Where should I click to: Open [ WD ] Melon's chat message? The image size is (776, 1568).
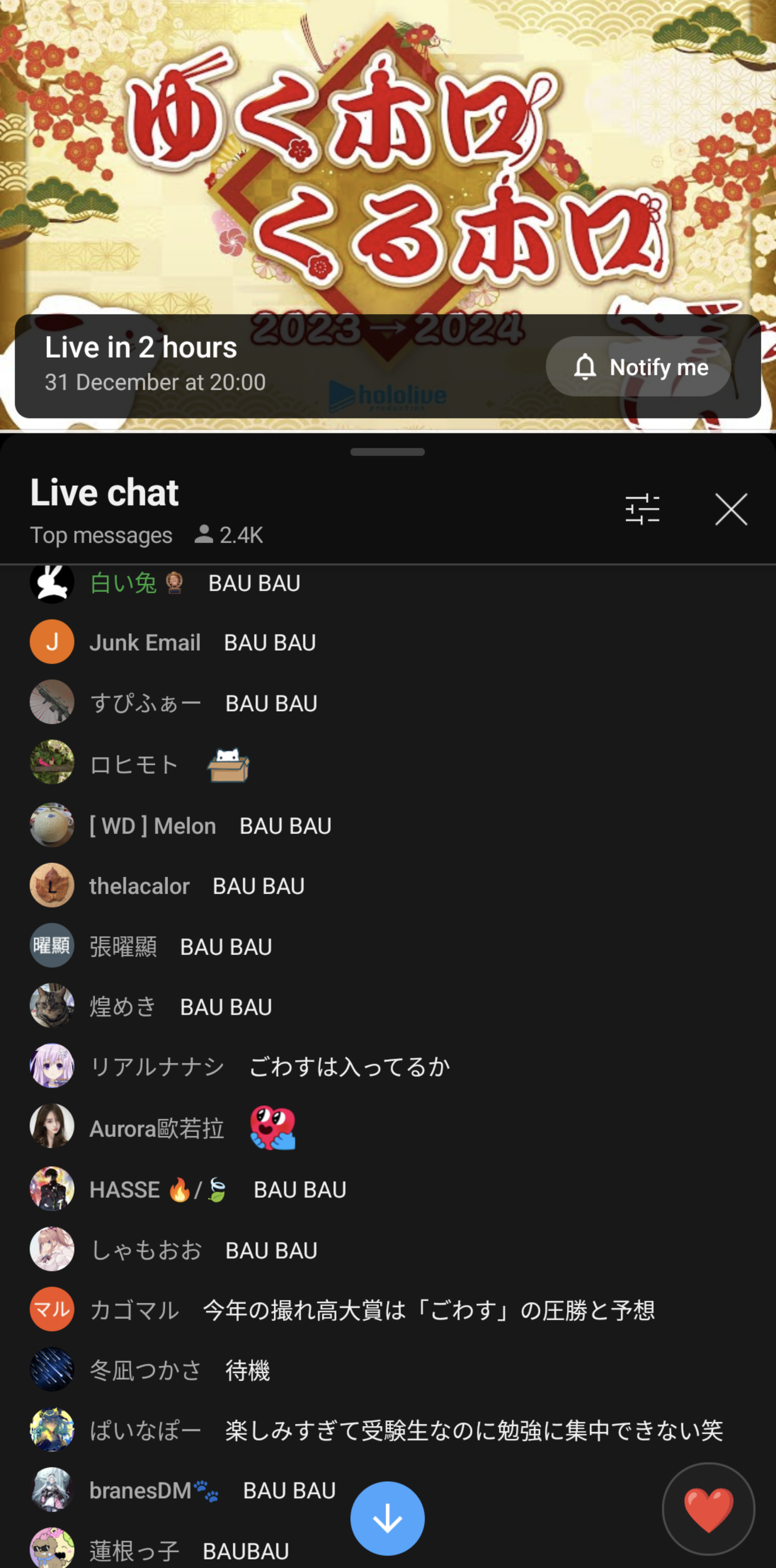coord(285,826)
